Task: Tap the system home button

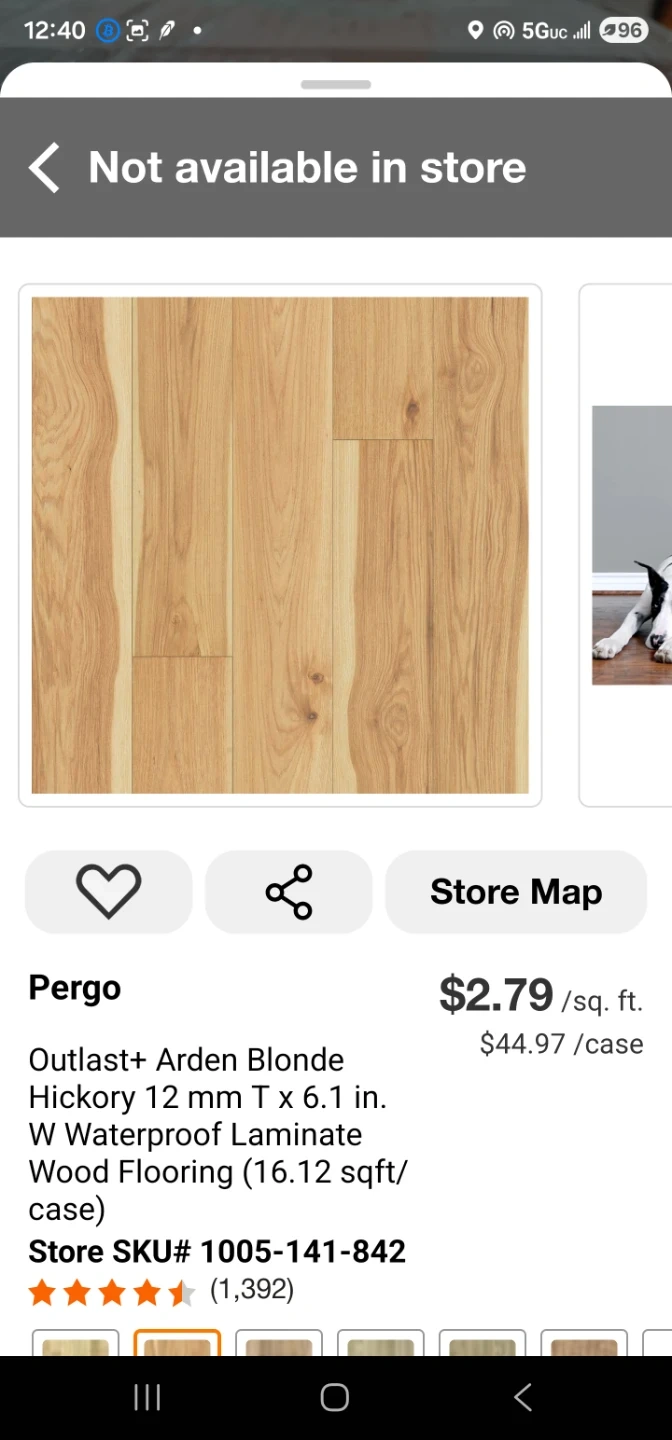Action: coord(335,1397)
